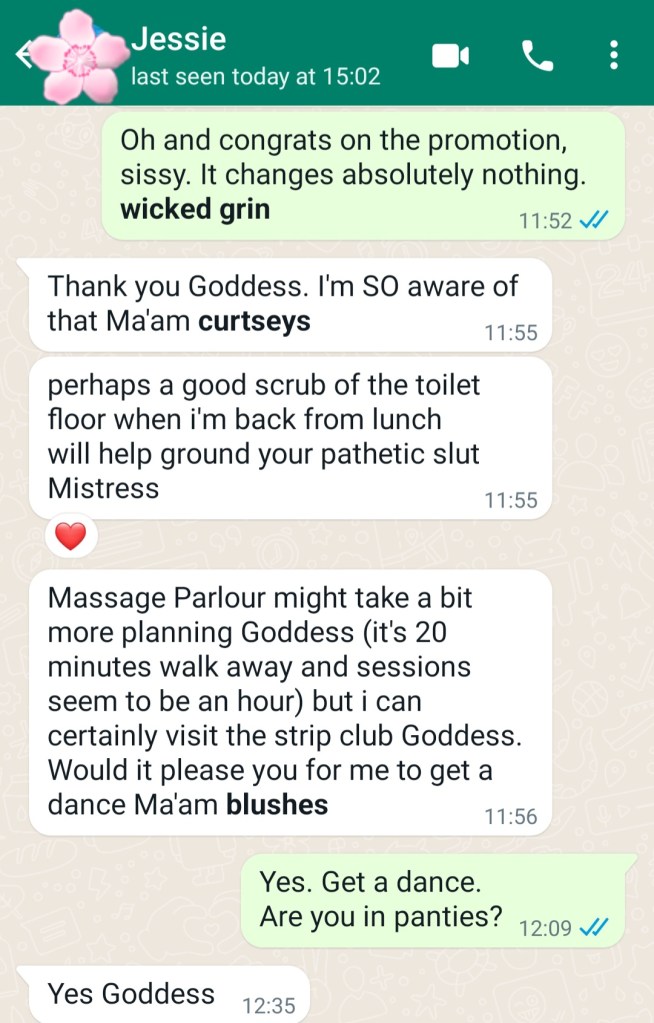View the heart reaction on the message
The height and width of the screenshot is (1023, 654).
70,538
